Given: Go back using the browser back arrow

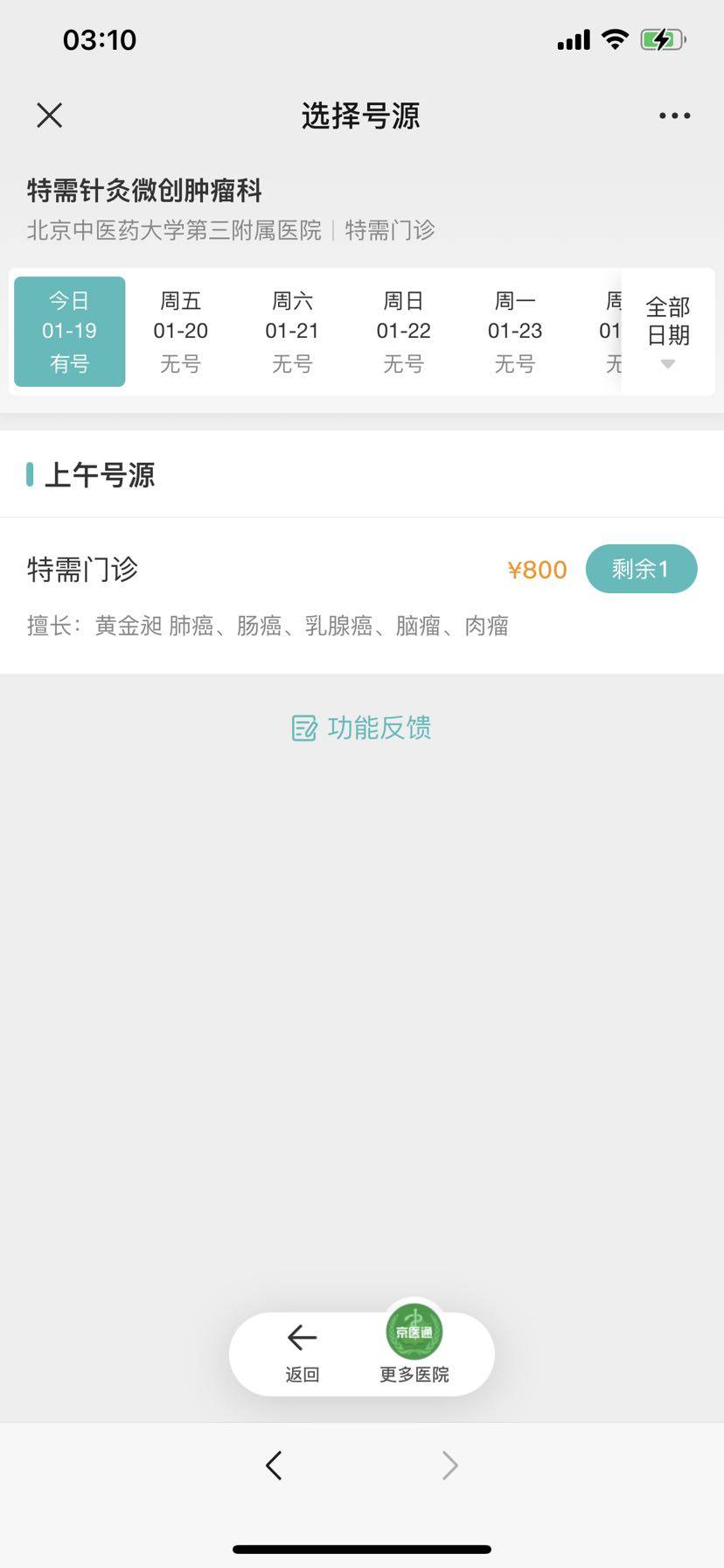Looking at the screenshot, I should point(274,1465).
